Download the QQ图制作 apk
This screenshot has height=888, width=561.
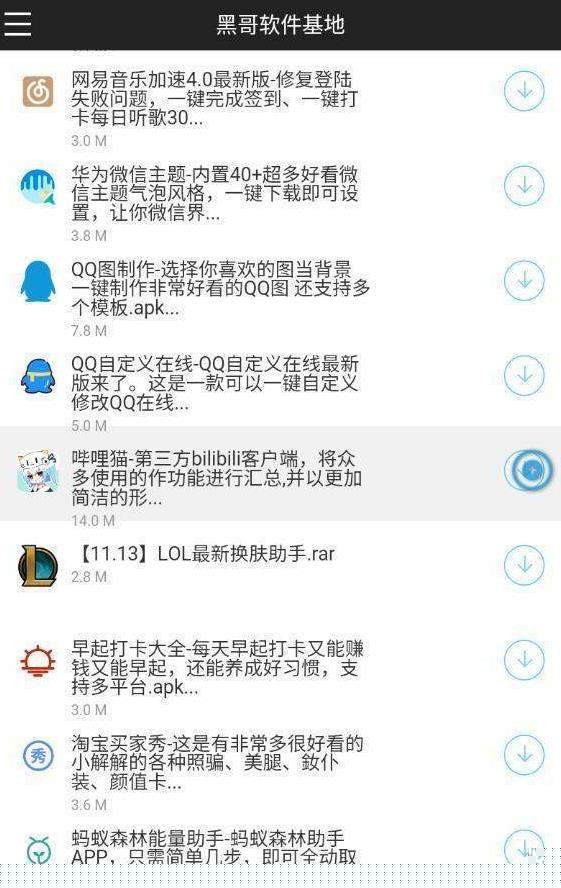click(x=524, y=281)
